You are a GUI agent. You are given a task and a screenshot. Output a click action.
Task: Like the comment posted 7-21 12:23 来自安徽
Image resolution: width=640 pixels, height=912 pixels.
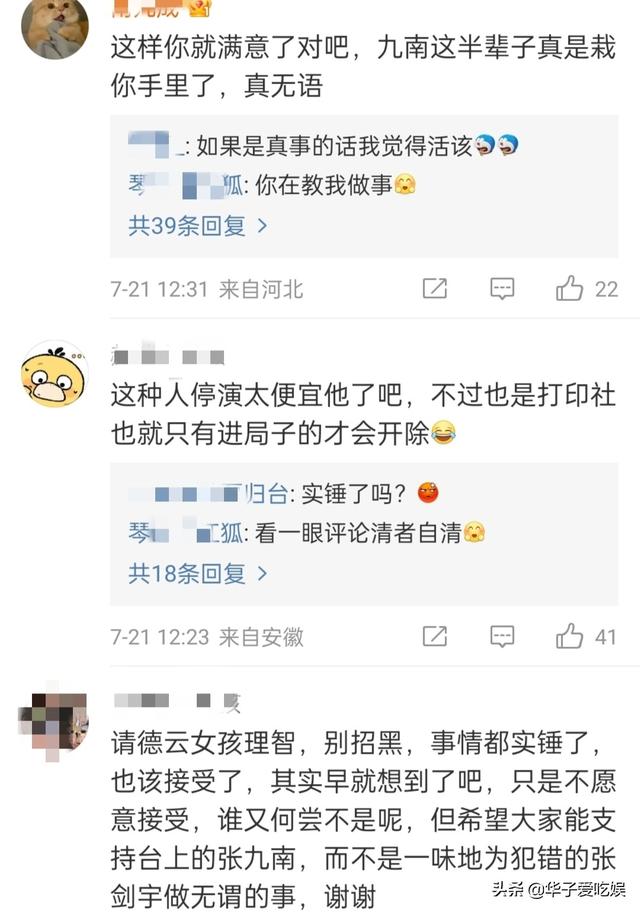tap(570, 636)
